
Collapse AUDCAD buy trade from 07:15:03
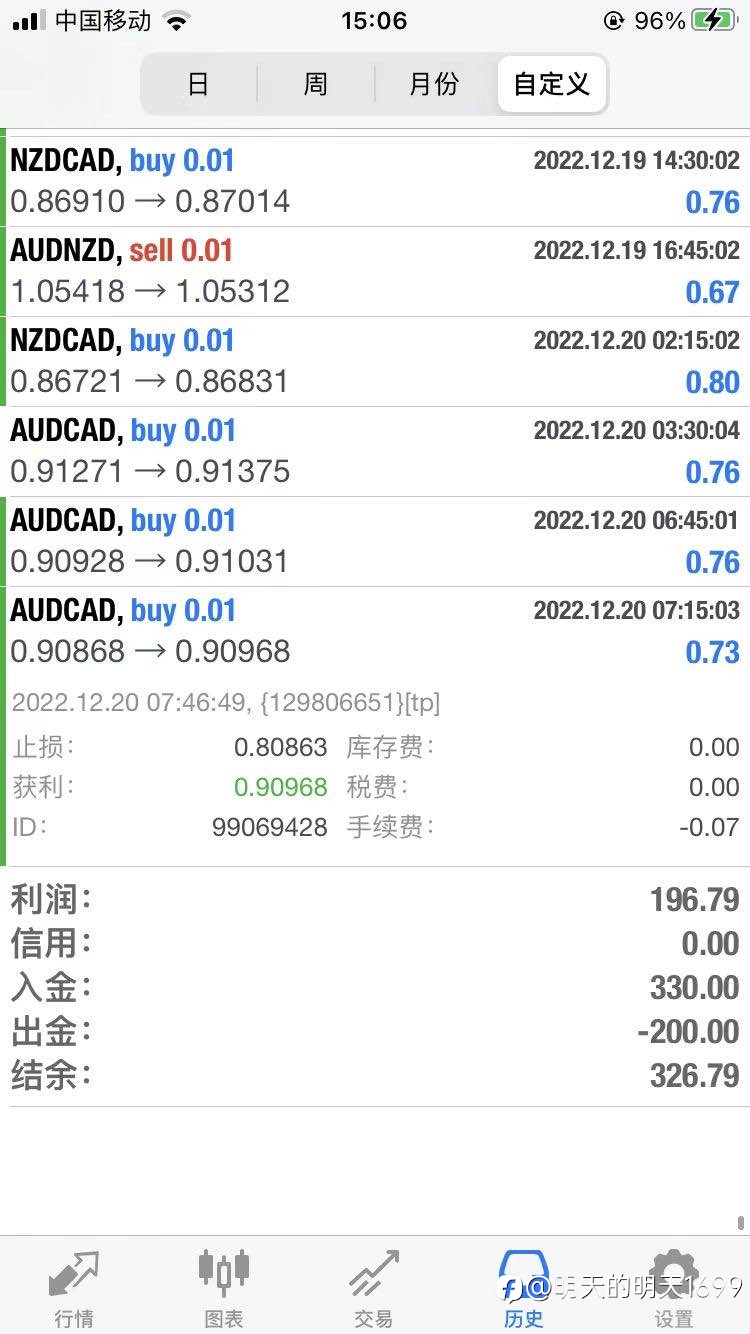click(x=375, y=631)
